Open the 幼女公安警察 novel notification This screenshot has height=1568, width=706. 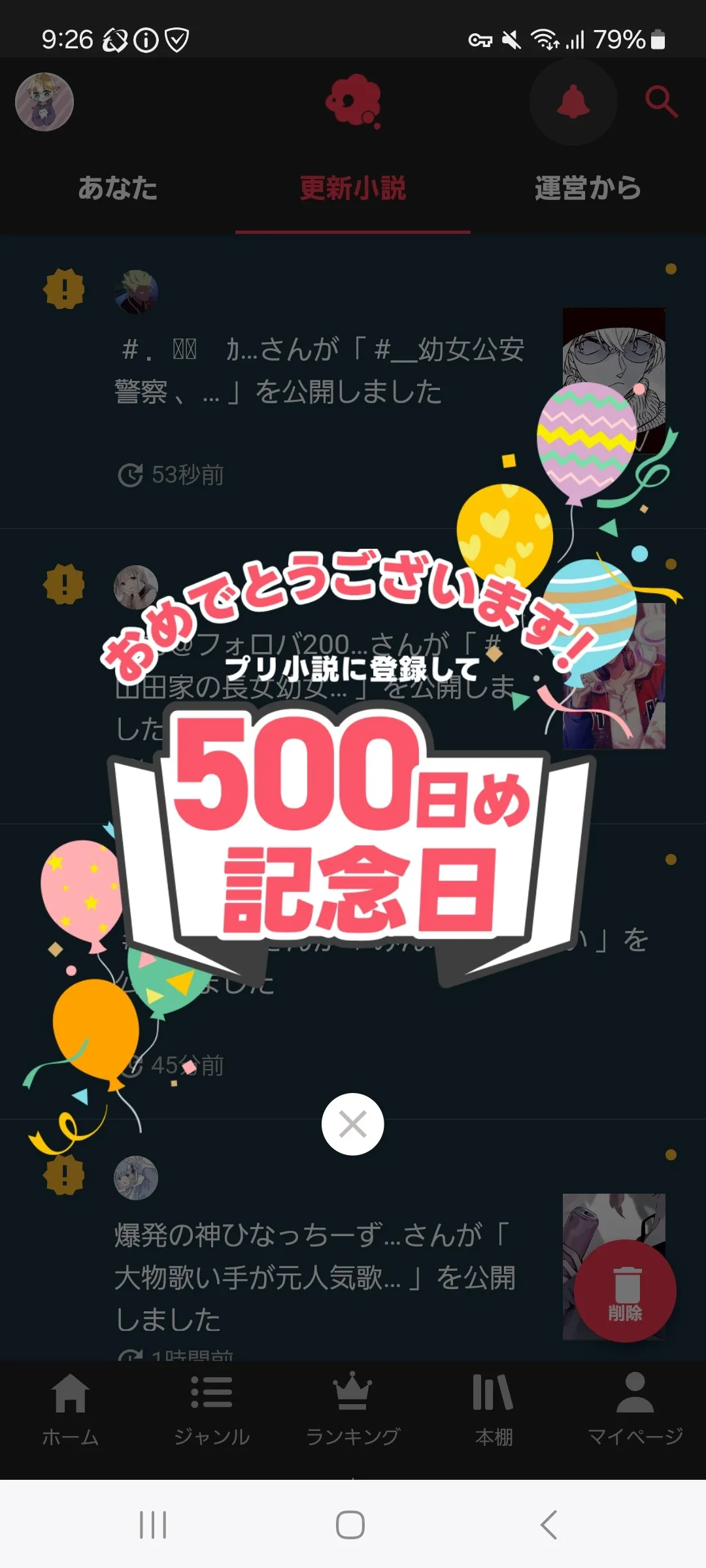320,370
